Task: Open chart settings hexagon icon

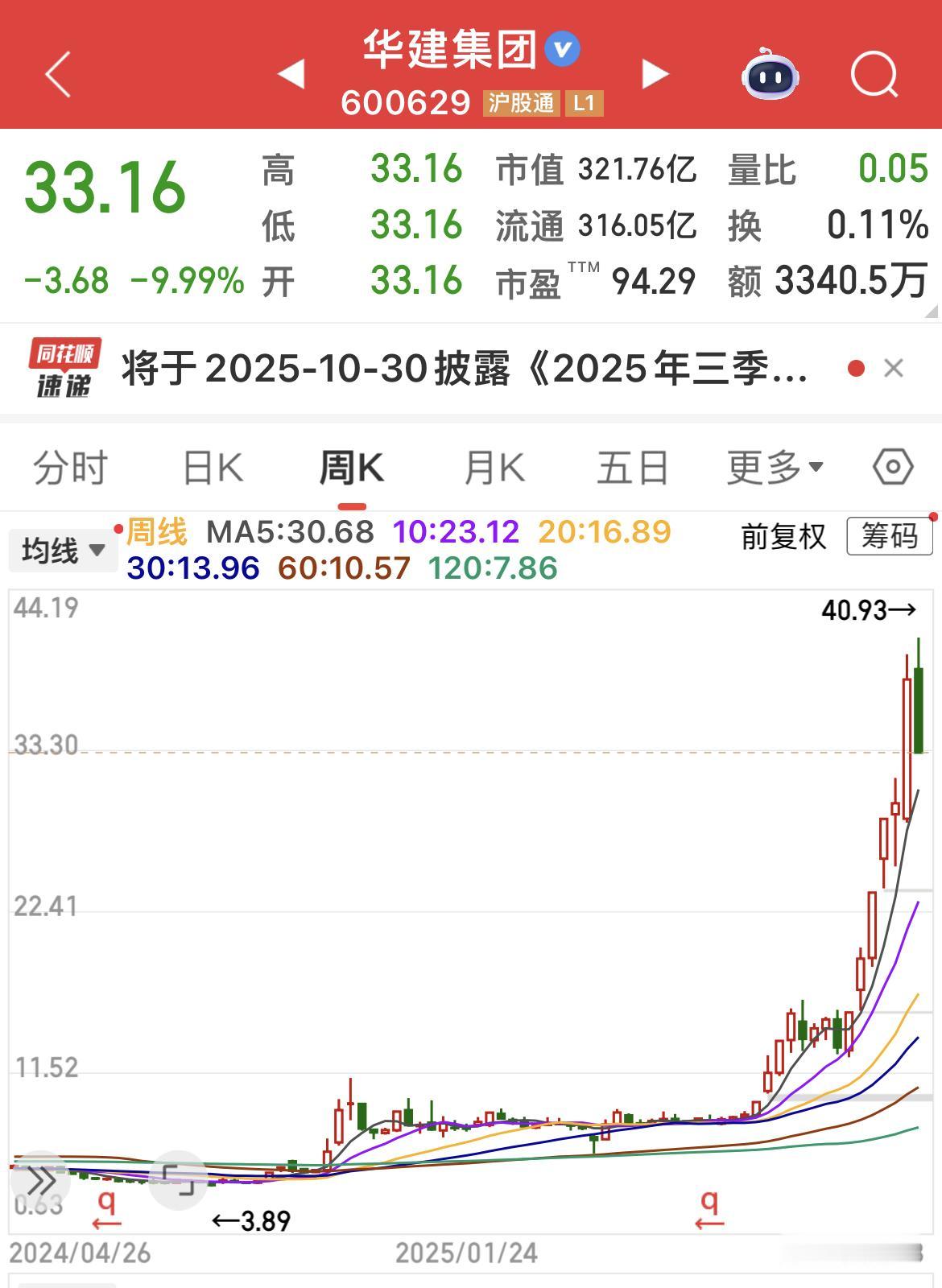Action: (893, 467)
